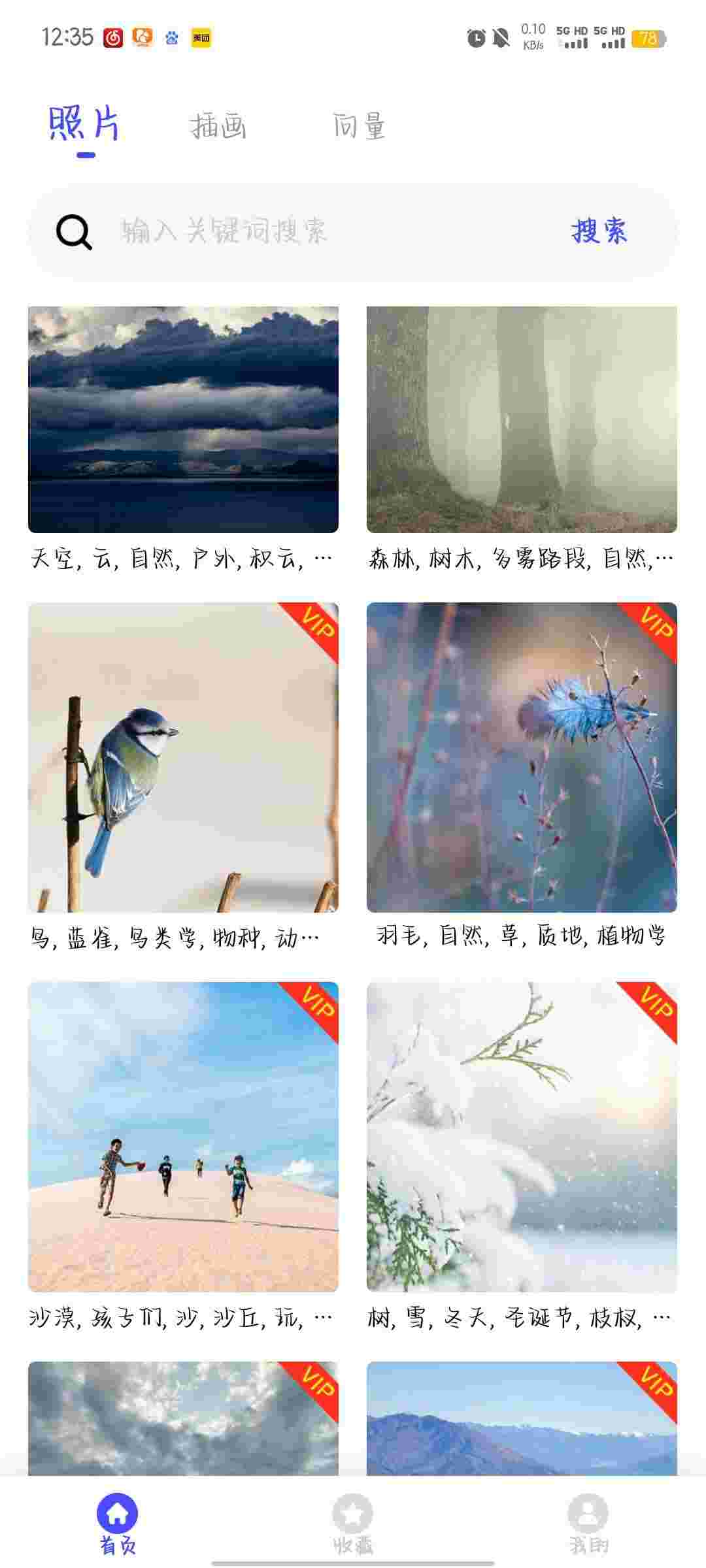Image resolution: width=706 pixels, height=1568 pixels.
Task: Go to the 收藏 favorites tab
Action: [x=352, y=1524]
